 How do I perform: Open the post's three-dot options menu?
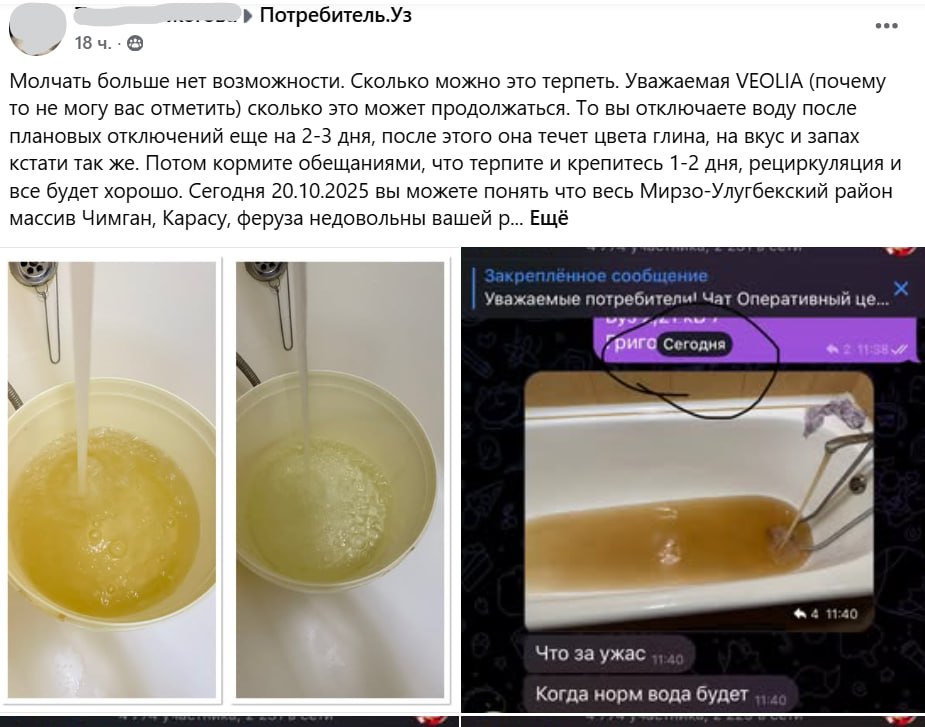tap(886, 26)
